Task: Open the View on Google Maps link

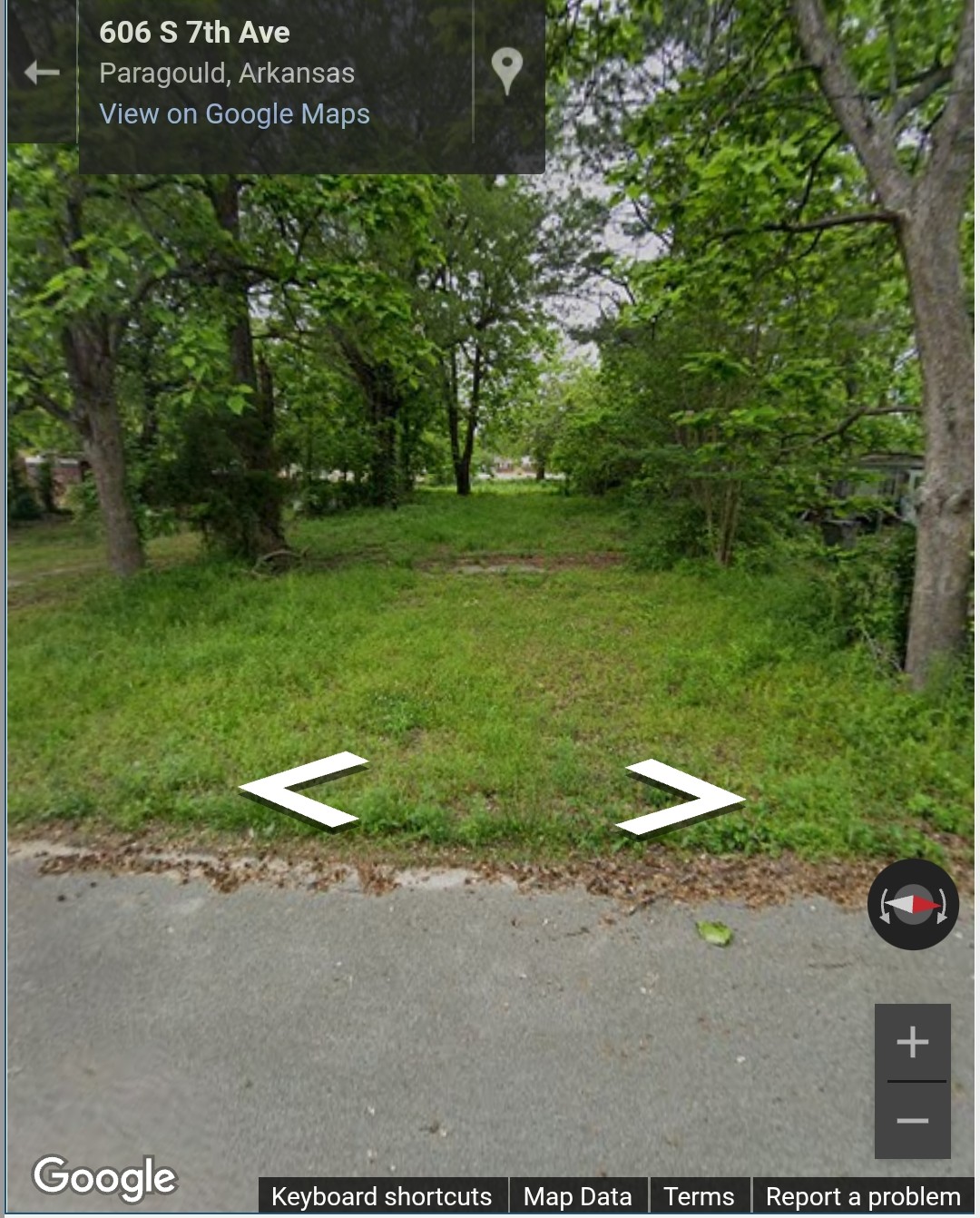Action: (x=234, y=113)
